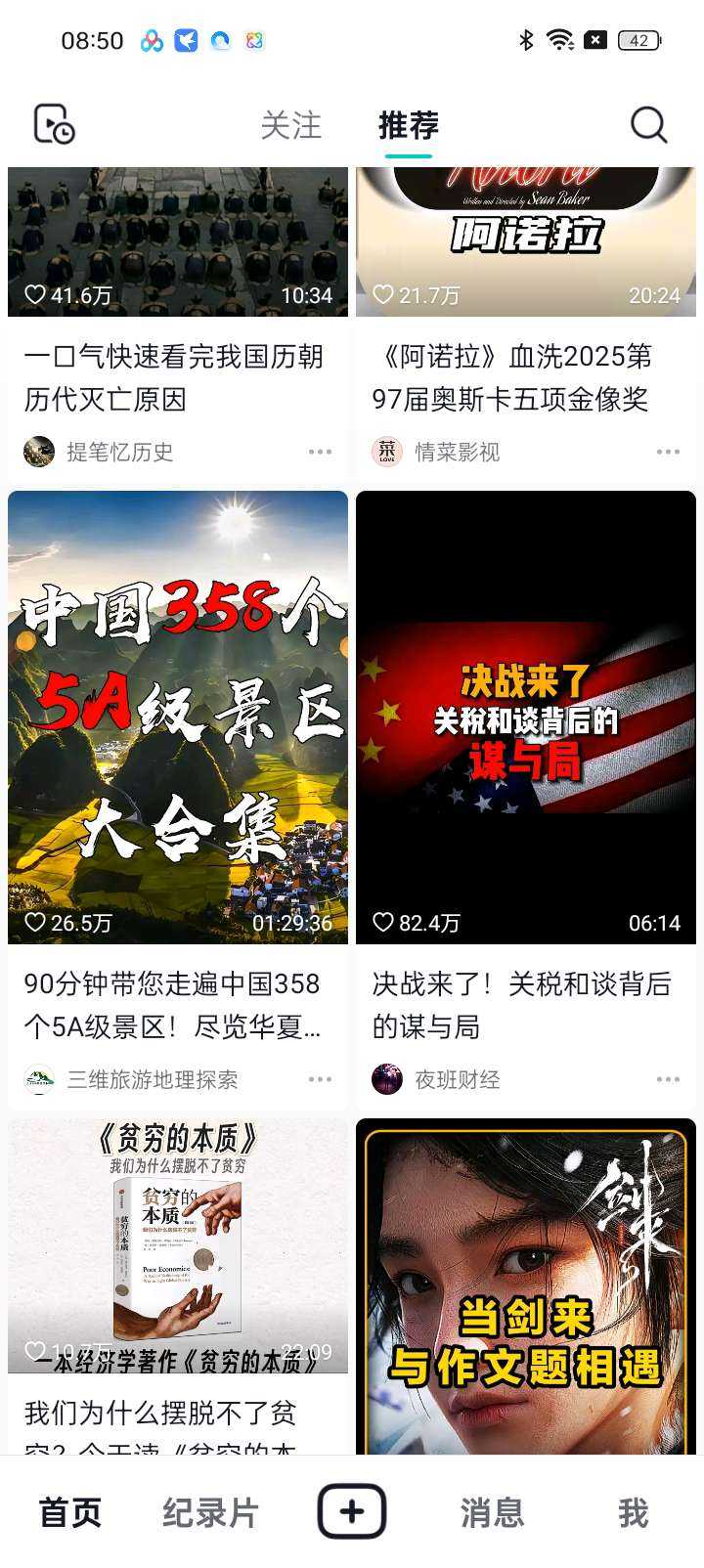Create a new post with plus button
Viewport: 704px width, 1568px height.
pyautogui.click(x=352, y=1511)
